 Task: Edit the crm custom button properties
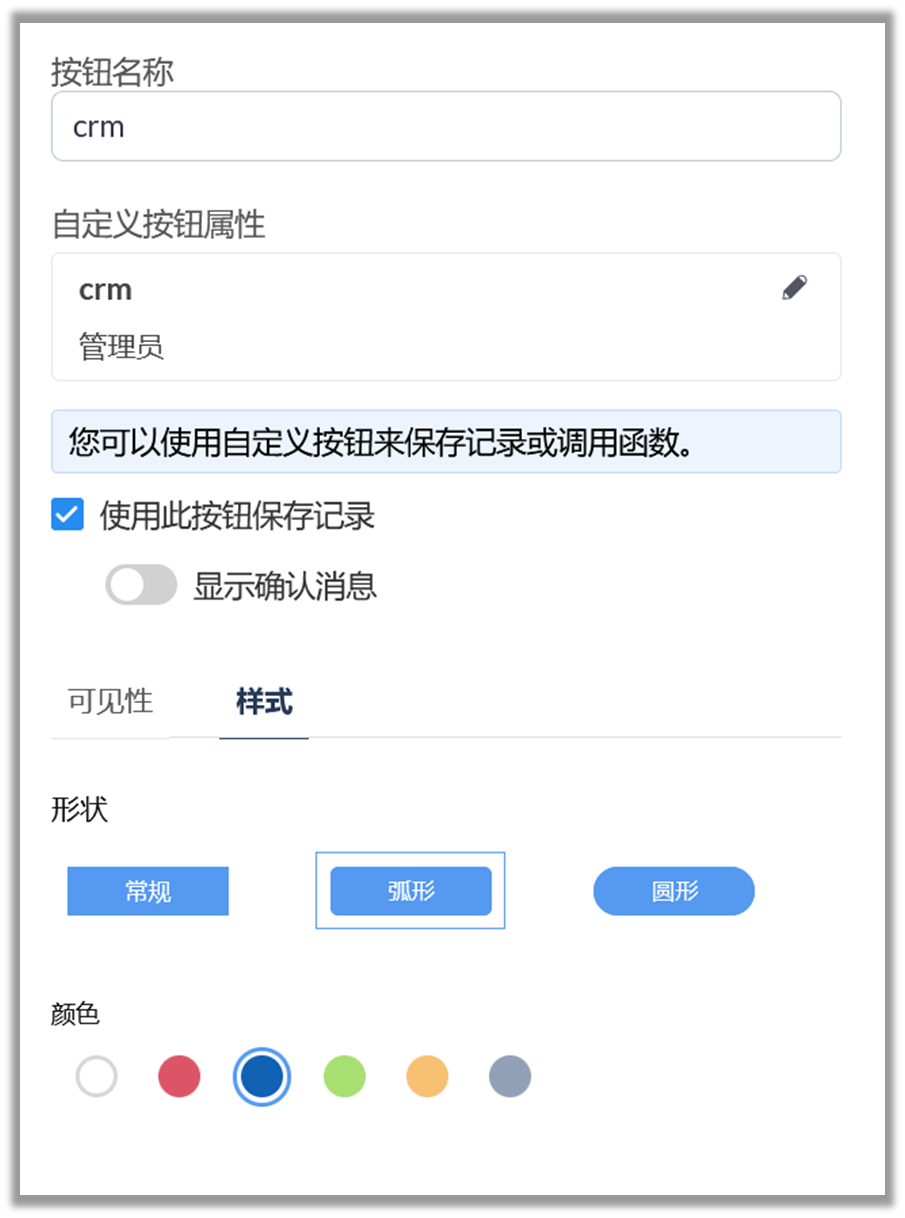(794, 288)
